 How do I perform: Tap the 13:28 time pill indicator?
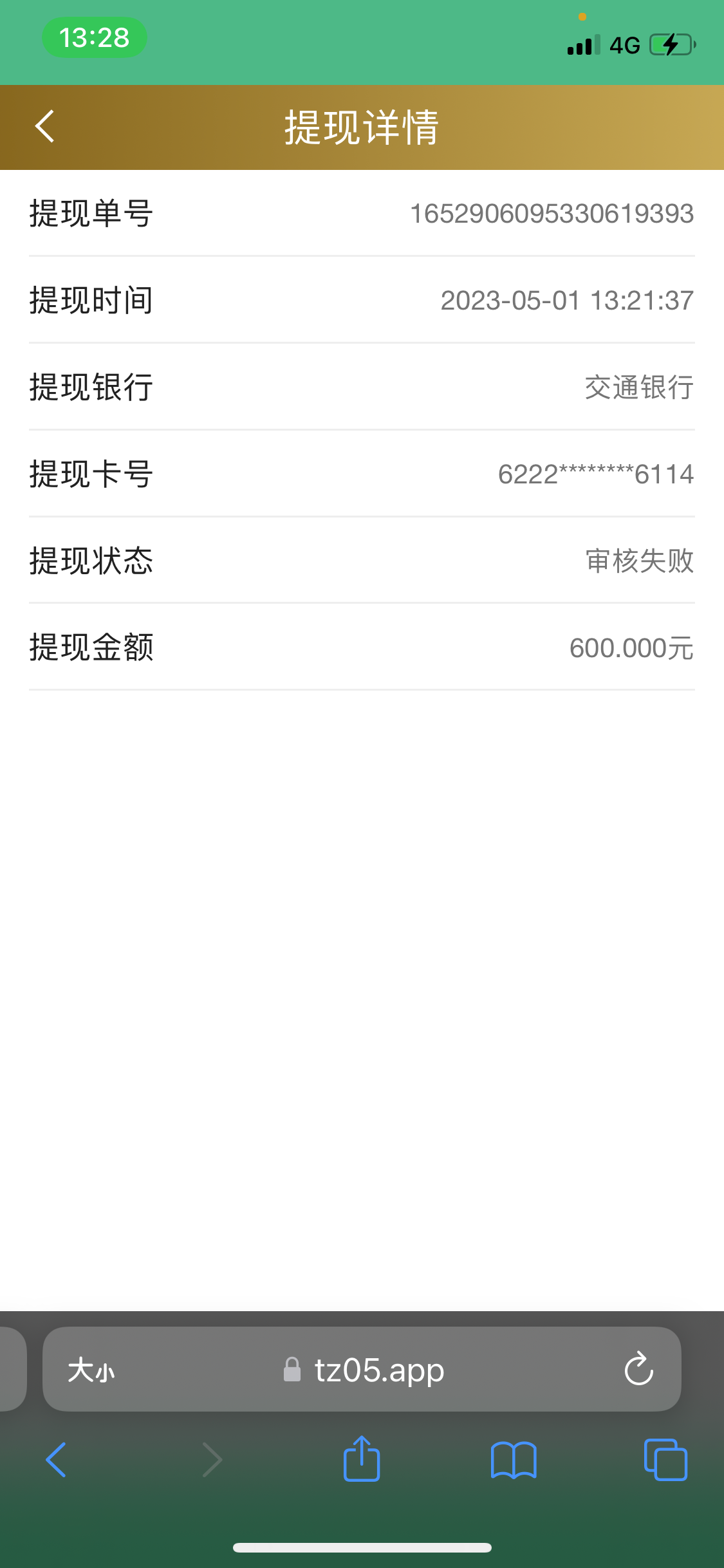click(x=94, y=38)
